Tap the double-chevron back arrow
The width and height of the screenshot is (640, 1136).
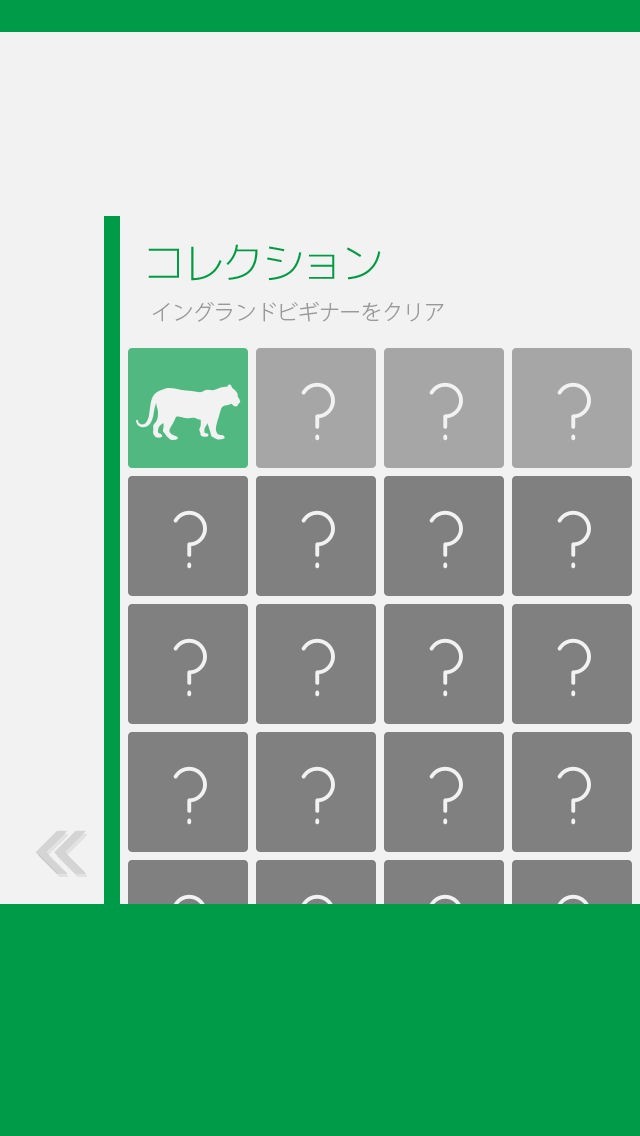coord(61,853)
